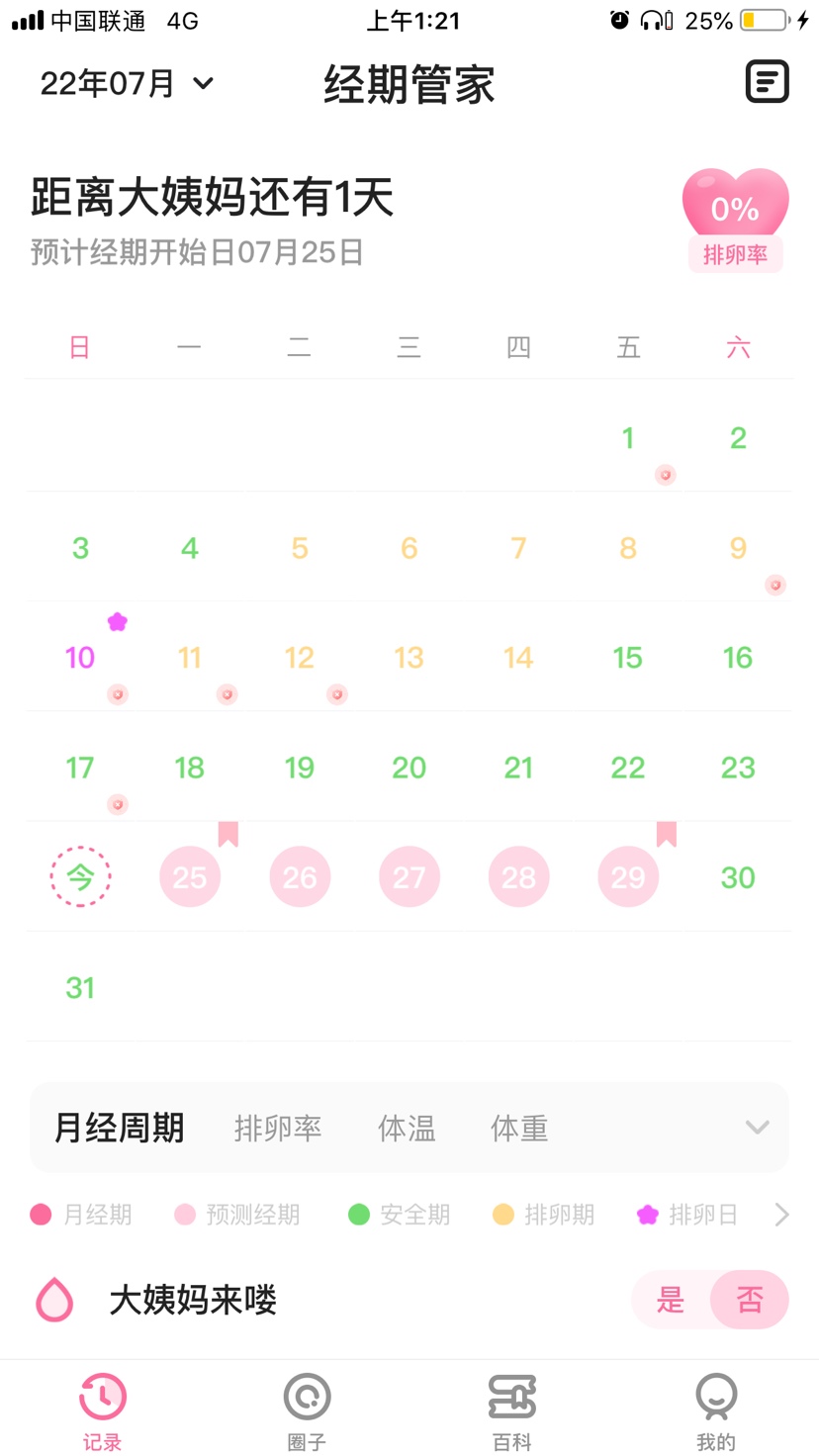Show more legend items arrow

tap(781, 1215)
